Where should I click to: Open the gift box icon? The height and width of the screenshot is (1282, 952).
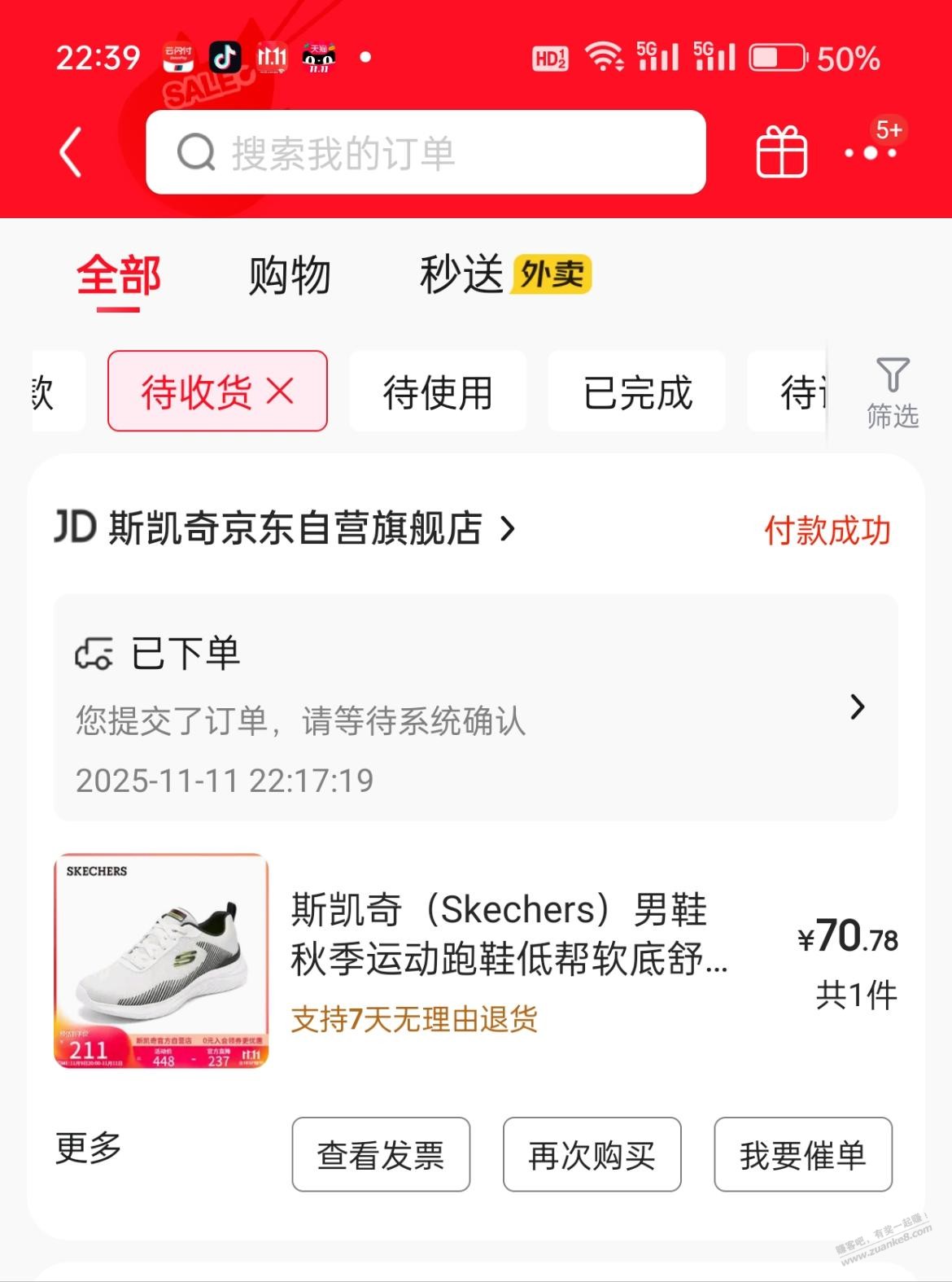[781, 152]
